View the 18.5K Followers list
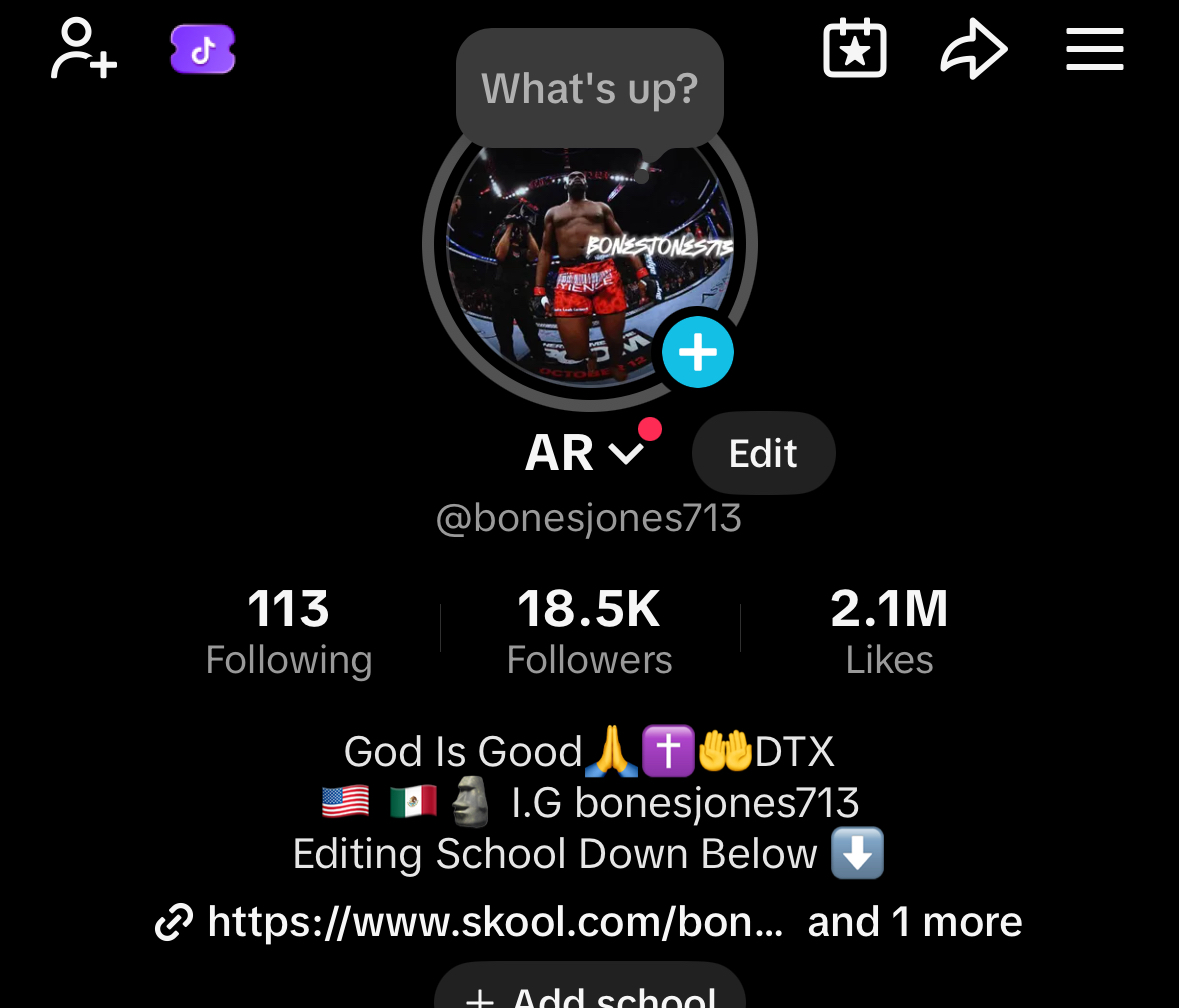 (x=589, y=632)
